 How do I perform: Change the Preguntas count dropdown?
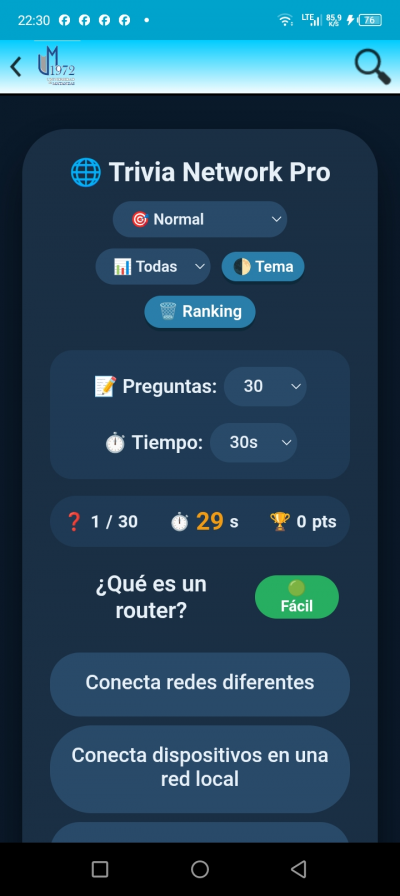tap(265, 387)
